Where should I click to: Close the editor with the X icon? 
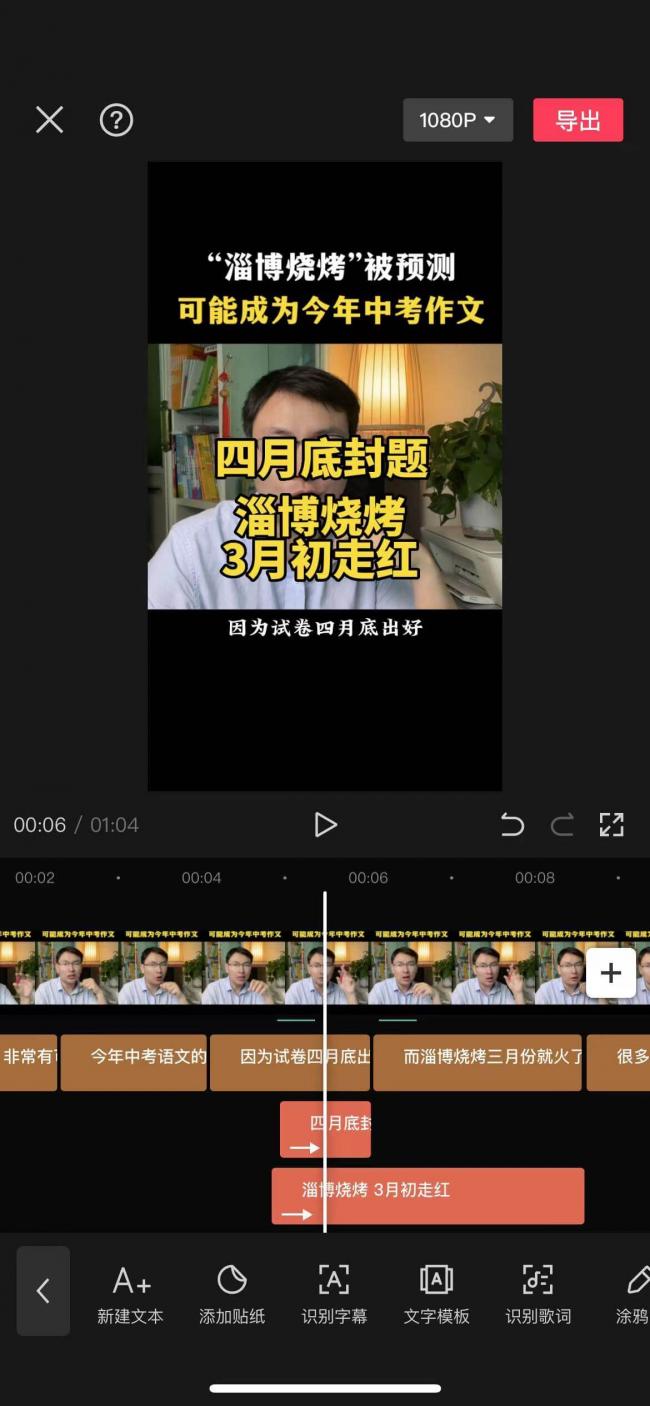coord(49,120)
